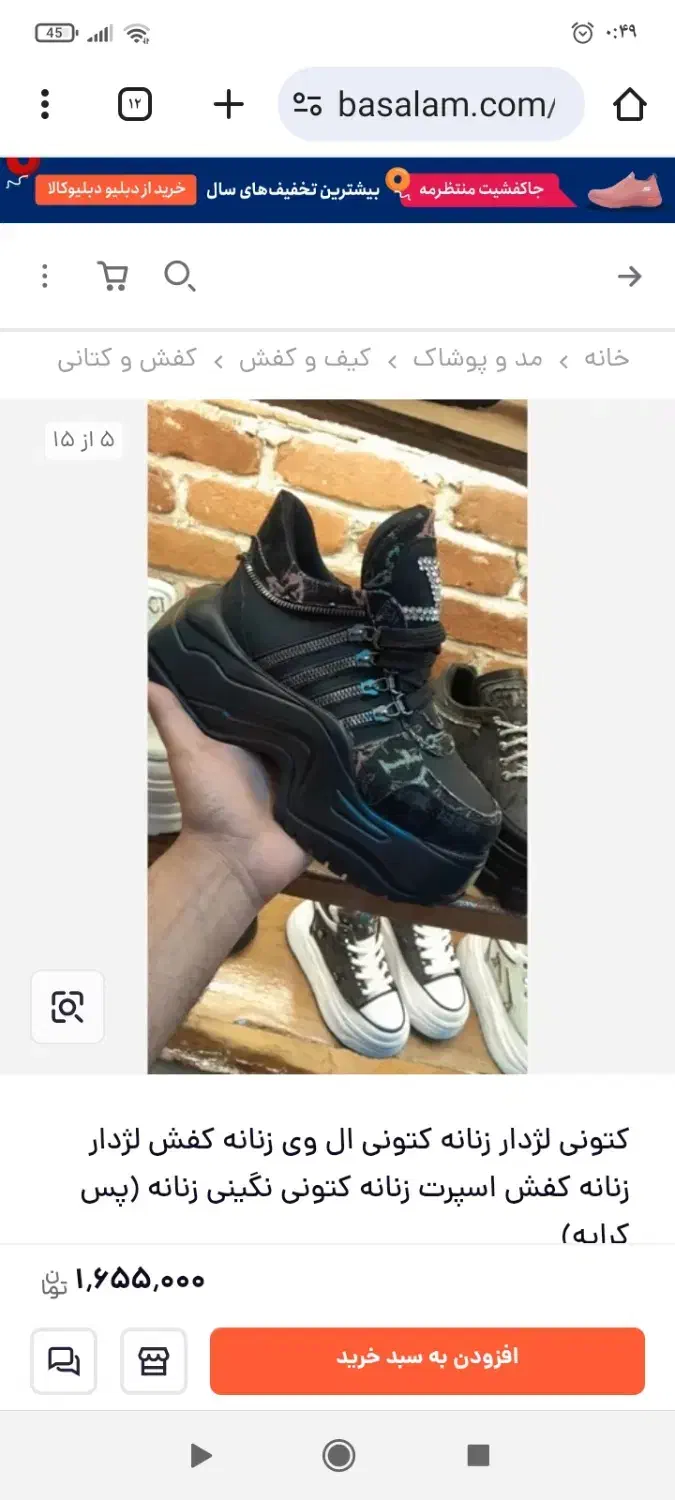Open the کیف و کفش breadcrumb
675x1500 pixels.
point(305,359)
